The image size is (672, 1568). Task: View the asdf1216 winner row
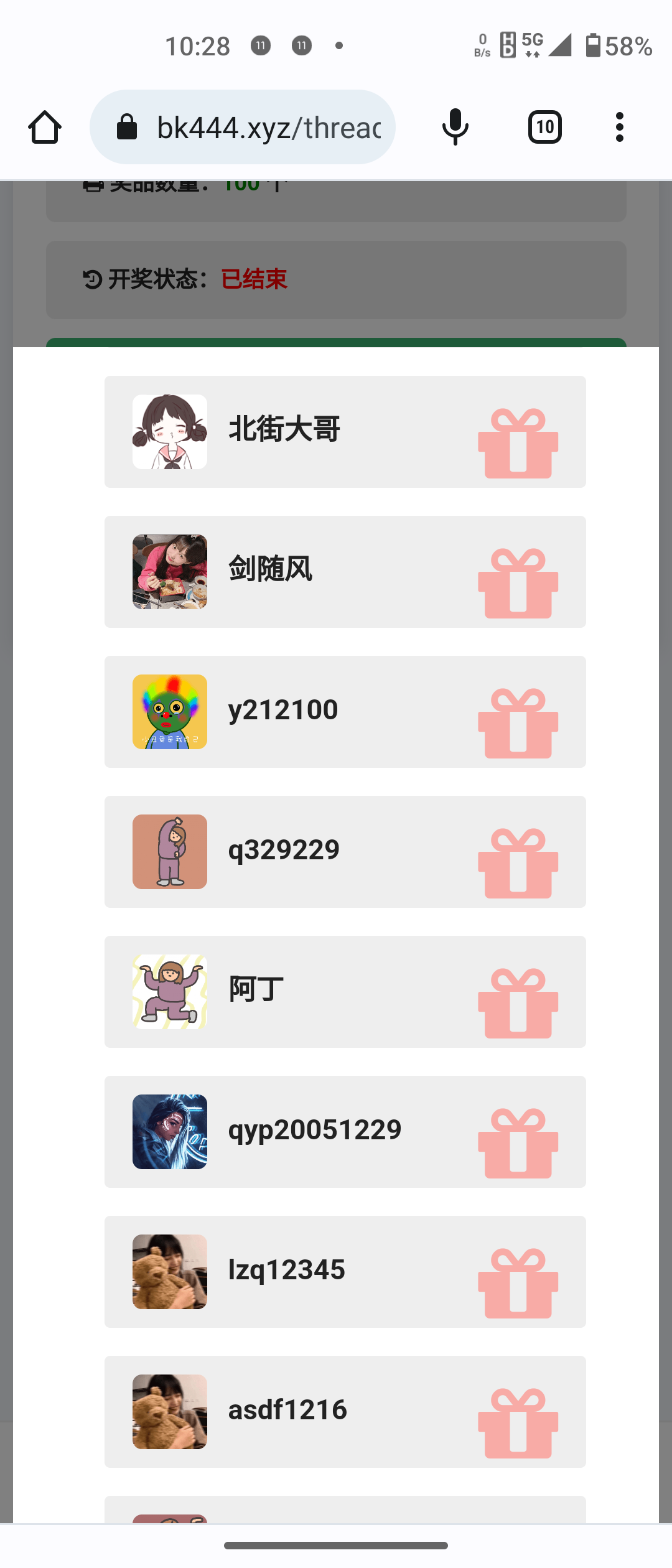(345, 1412)
